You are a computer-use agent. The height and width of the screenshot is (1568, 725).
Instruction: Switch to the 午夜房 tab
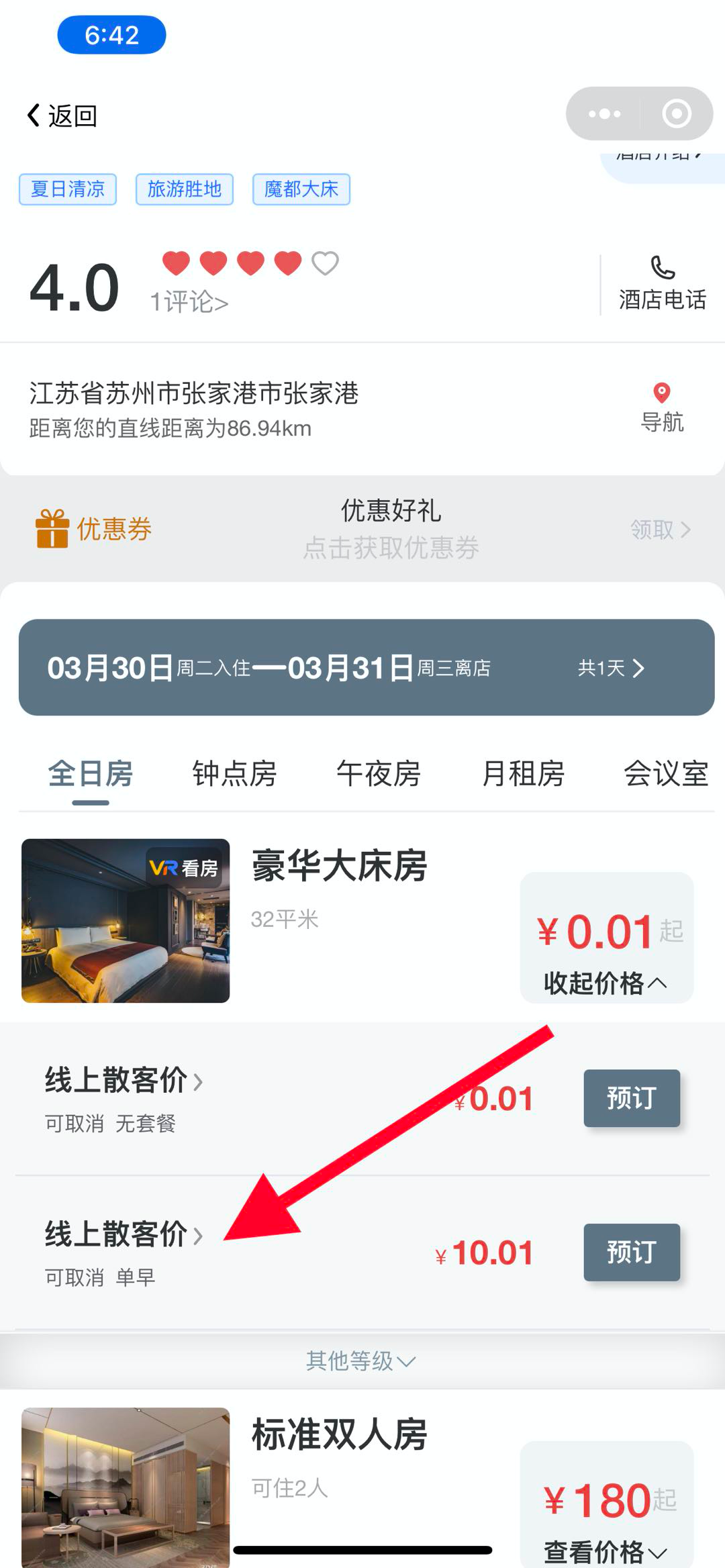[379, 773]
